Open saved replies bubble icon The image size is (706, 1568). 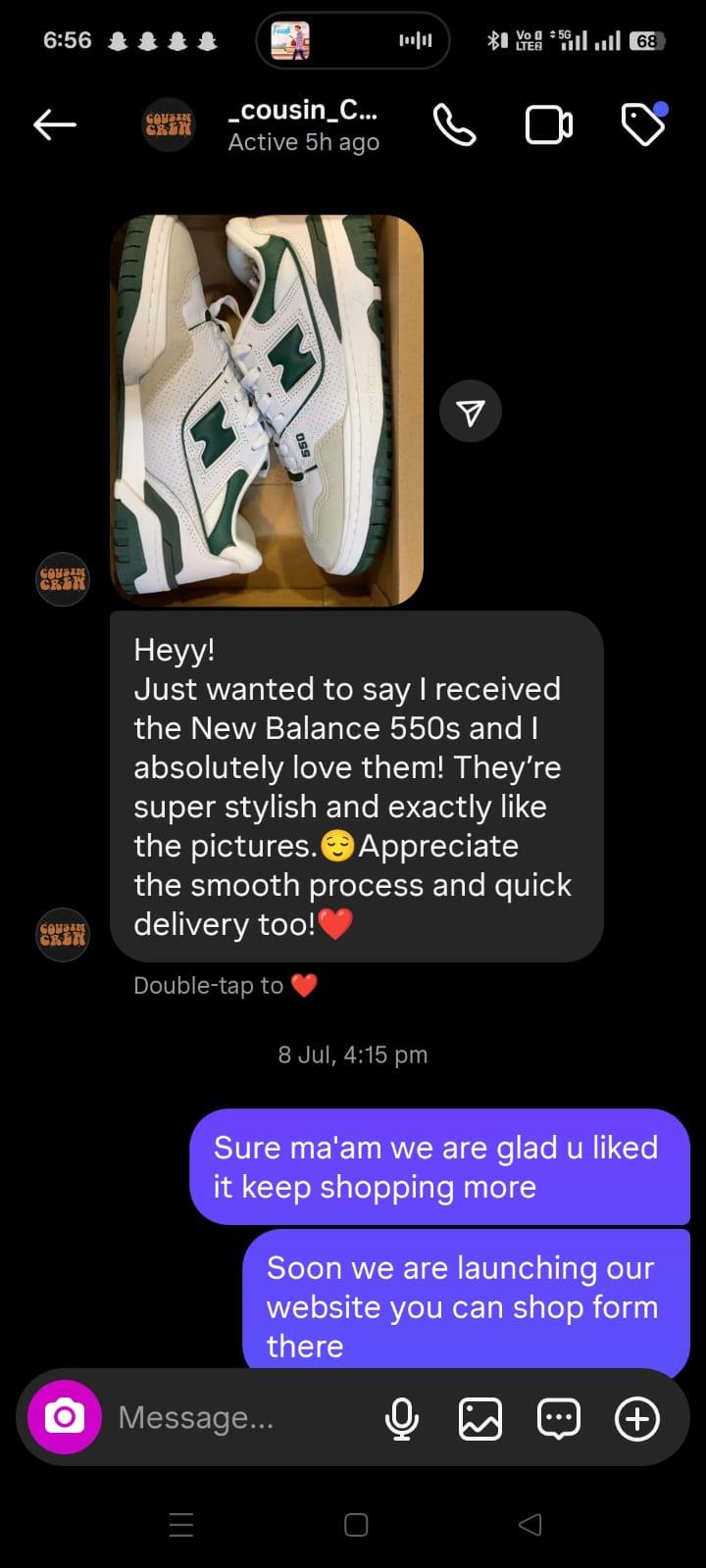coord(559,1418)
